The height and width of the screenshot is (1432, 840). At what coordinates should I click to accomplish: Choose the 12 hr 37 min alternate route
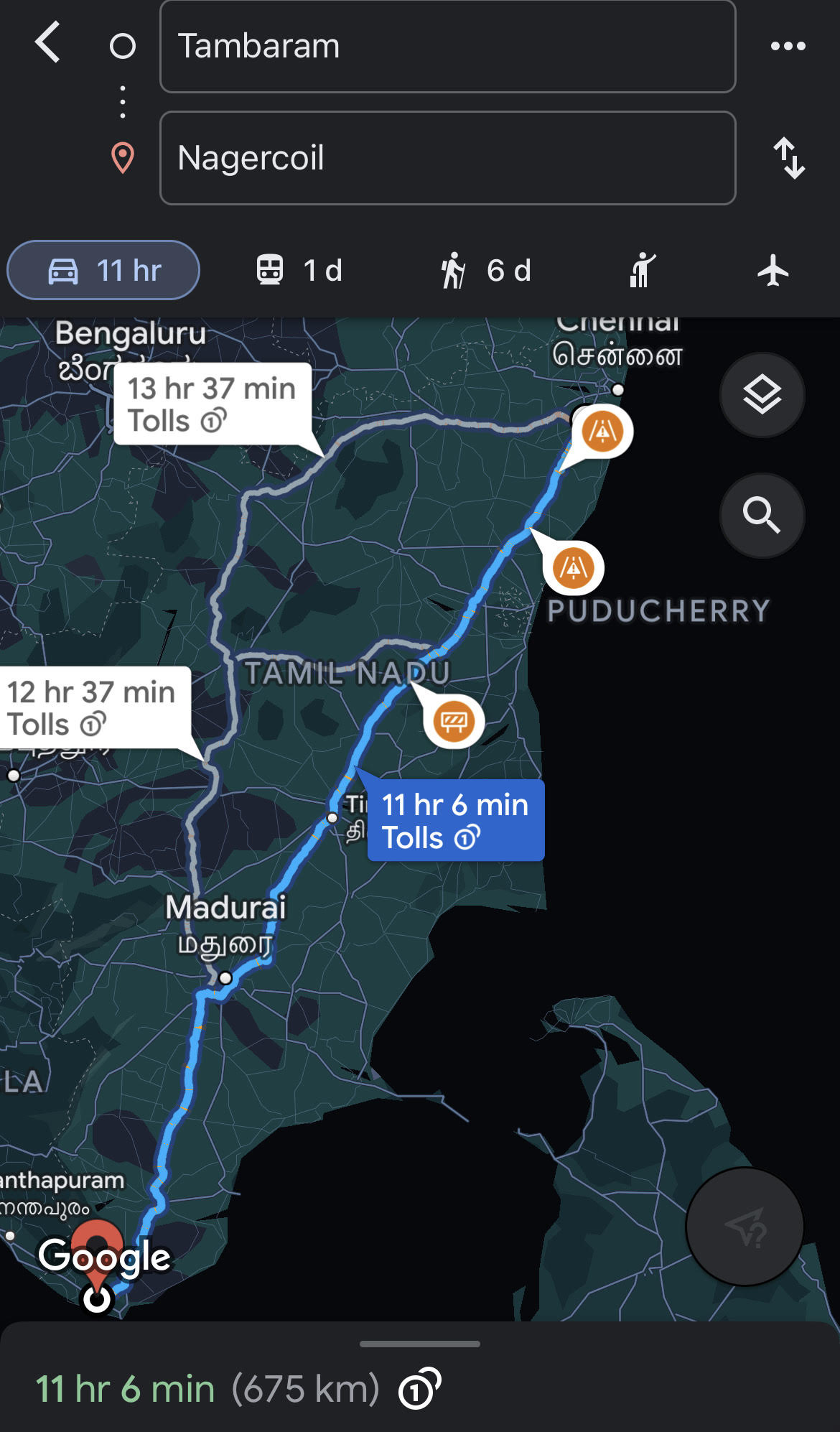[93, 707]
